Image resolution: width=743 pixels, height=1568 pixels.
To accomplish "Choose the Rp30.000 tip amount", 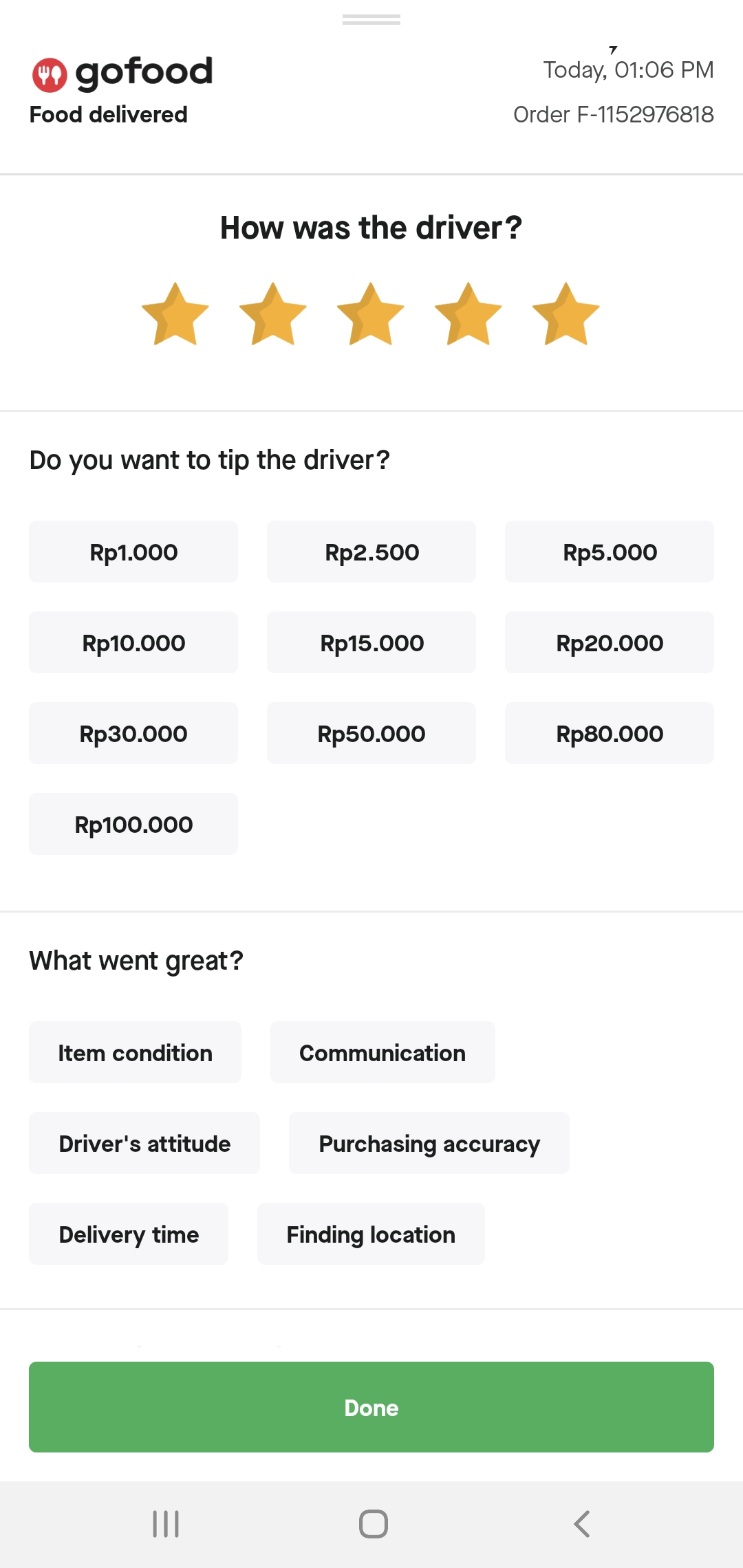I will (133, 734).
